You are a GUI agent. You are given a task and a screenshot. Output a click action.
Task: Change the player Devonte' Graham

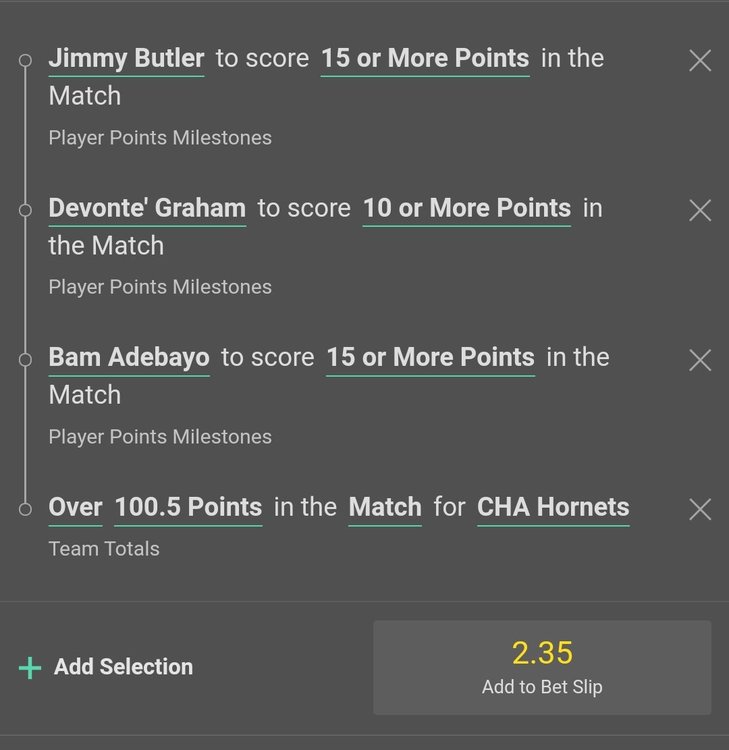147,209
